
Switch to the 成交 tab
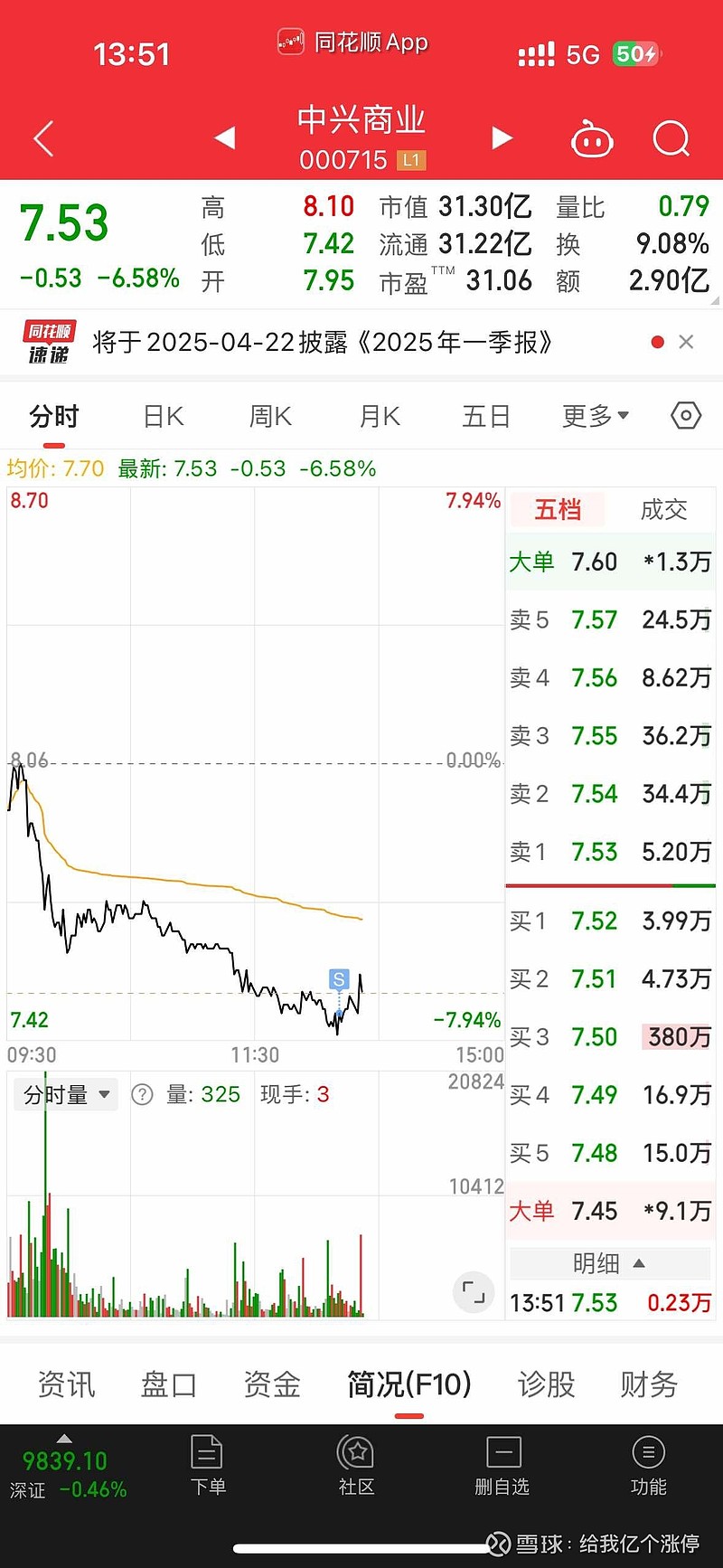pos(663,510)
